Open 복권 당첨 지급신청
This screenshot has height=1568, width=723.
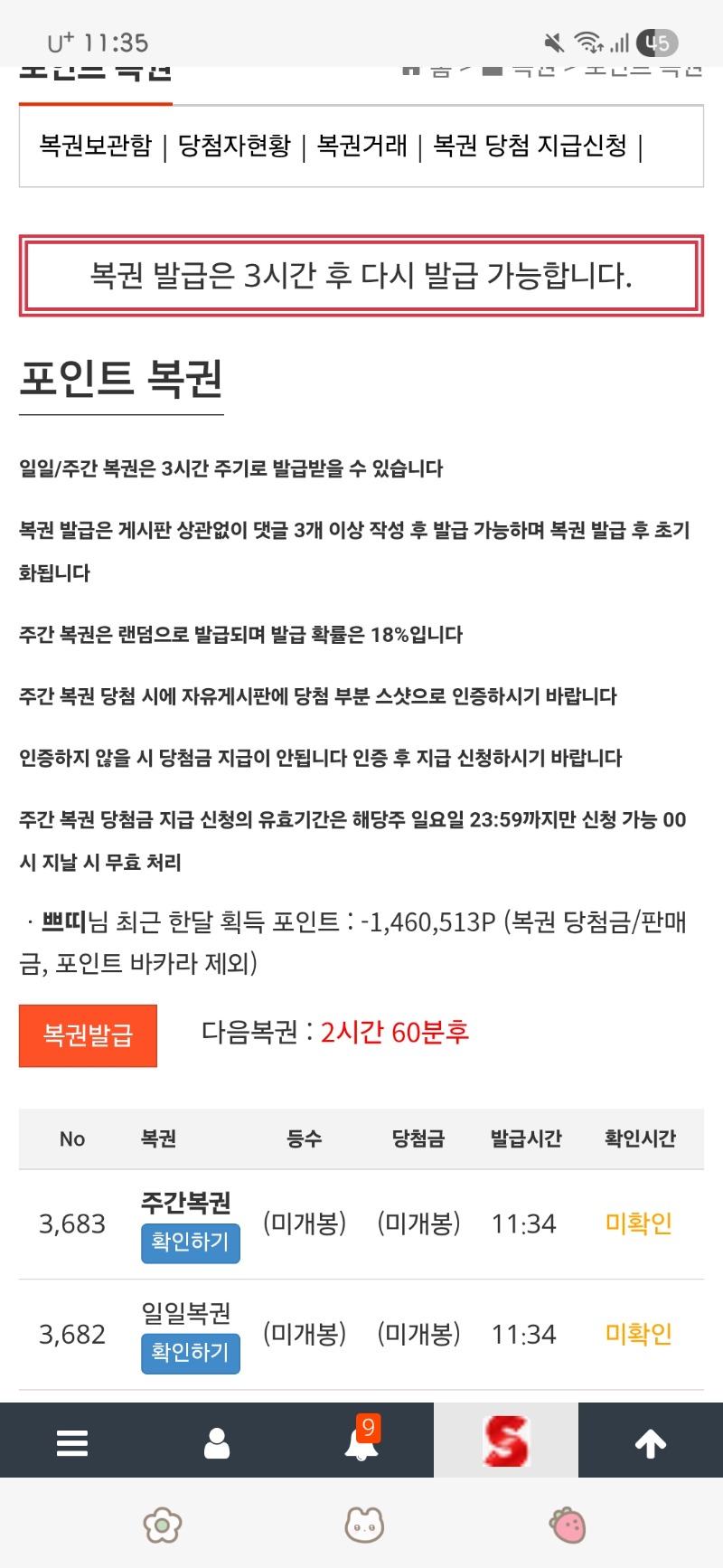(x=530, y=146)
